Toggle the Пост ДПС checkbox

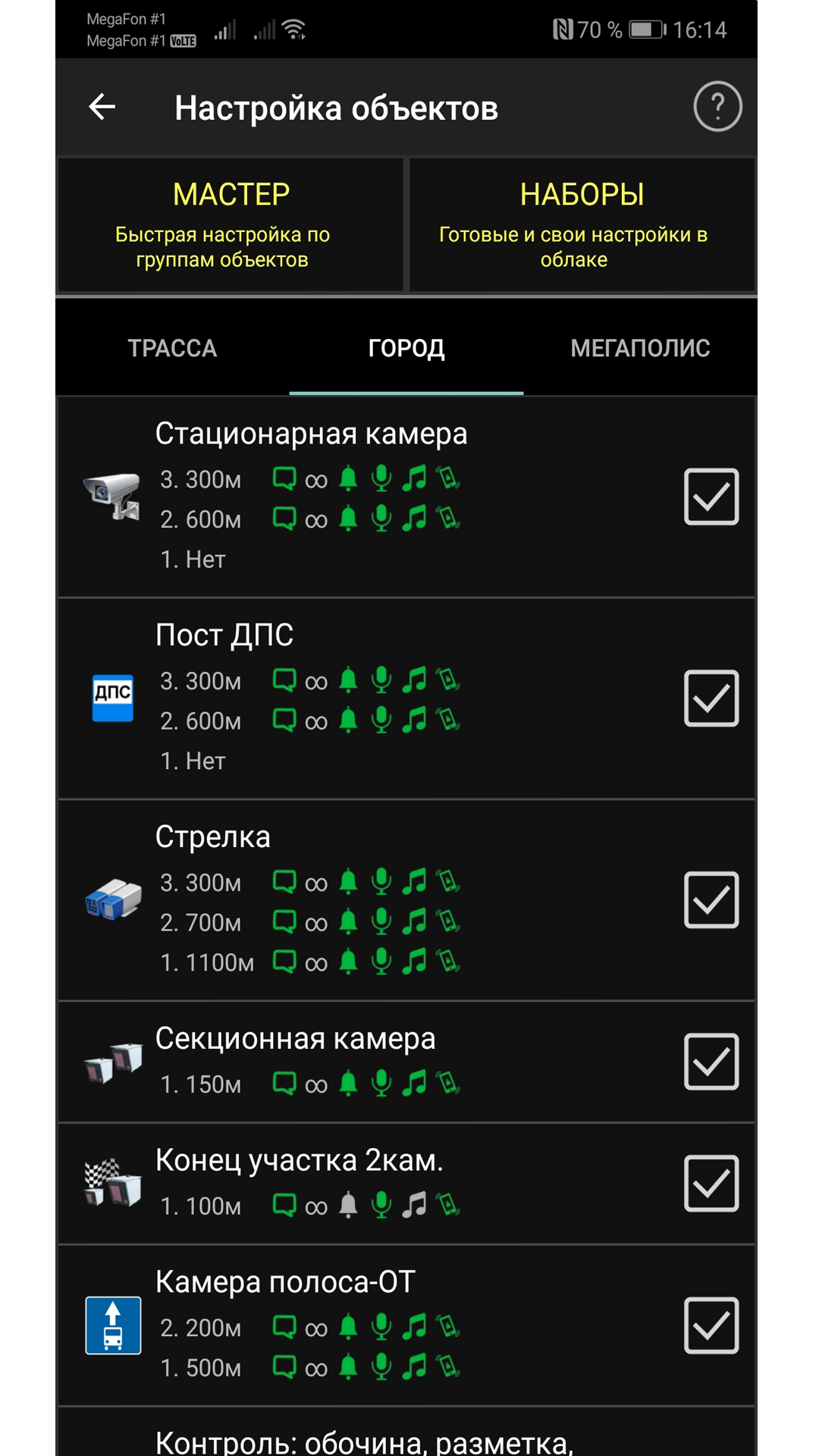[711, 698]
